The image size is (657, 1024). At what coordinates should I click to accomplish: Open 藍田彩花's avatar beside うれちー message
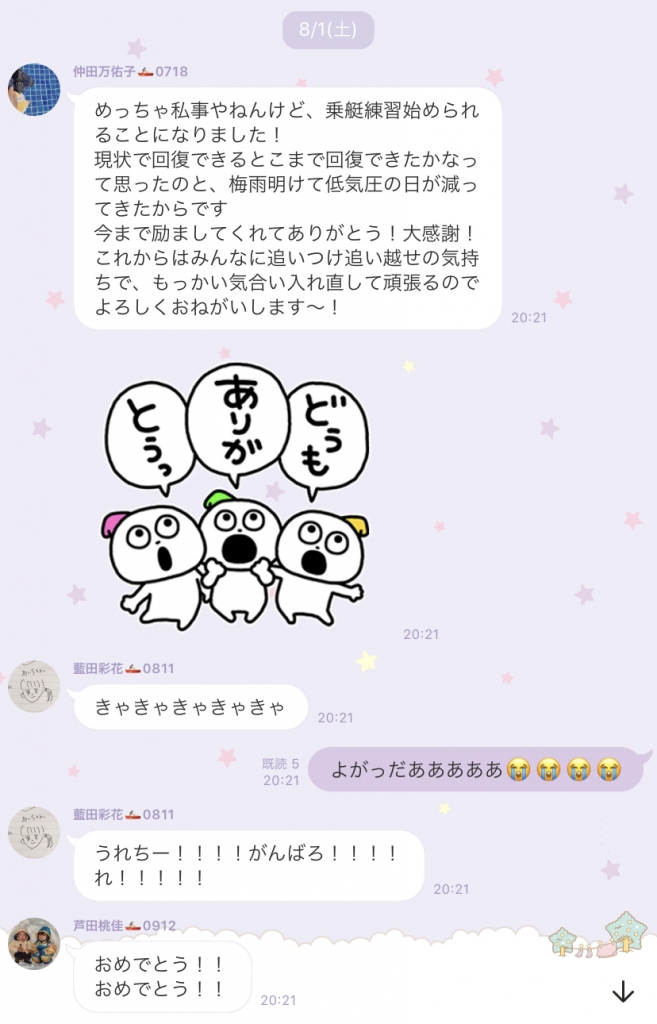click(x=35, y=832)
